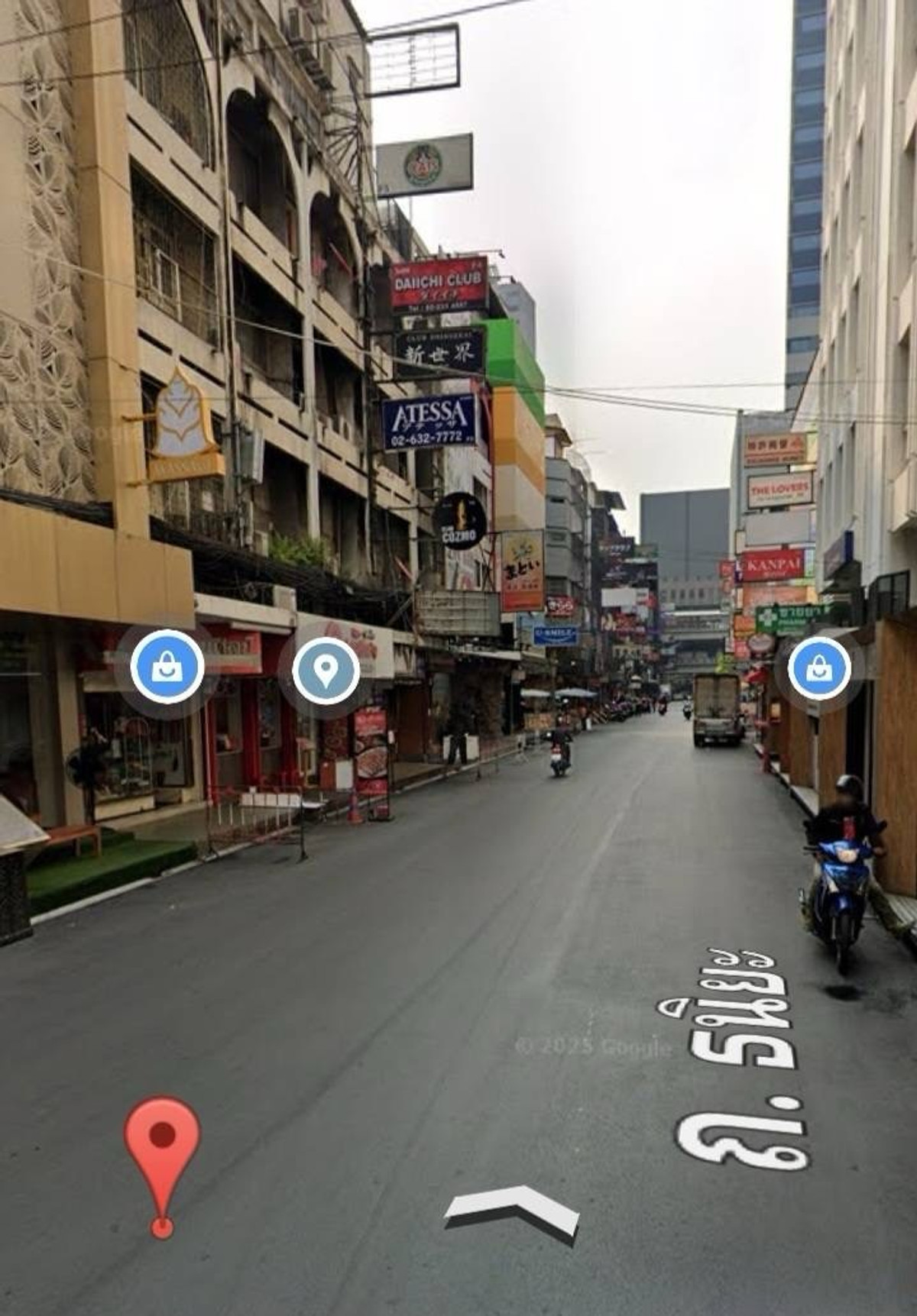Image resolution: width=917 pixels, height=1316 pixels.
Task: Tap the shopping marker near the massage shop
Action: 167,667
